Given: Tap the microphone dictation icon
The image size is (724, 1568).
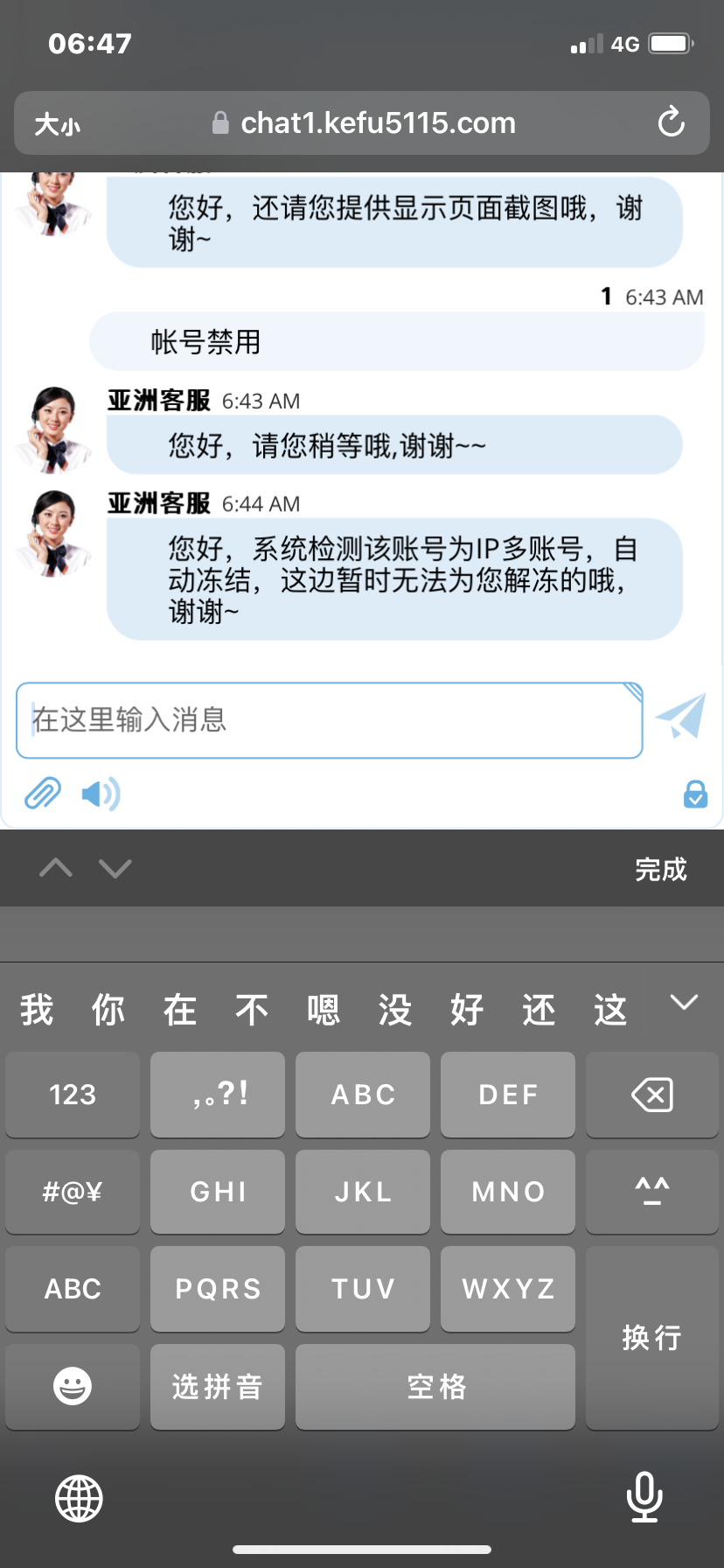Looking at the screenshot, I should pos(644,1498).
